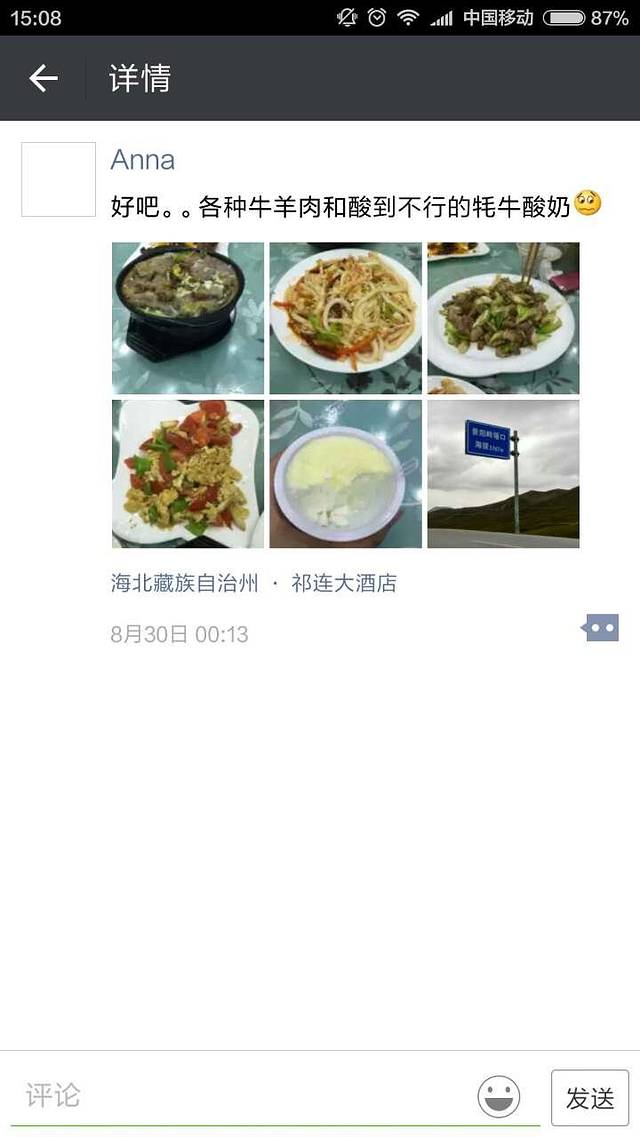Open the emoji picker

tap(499, 1097)
